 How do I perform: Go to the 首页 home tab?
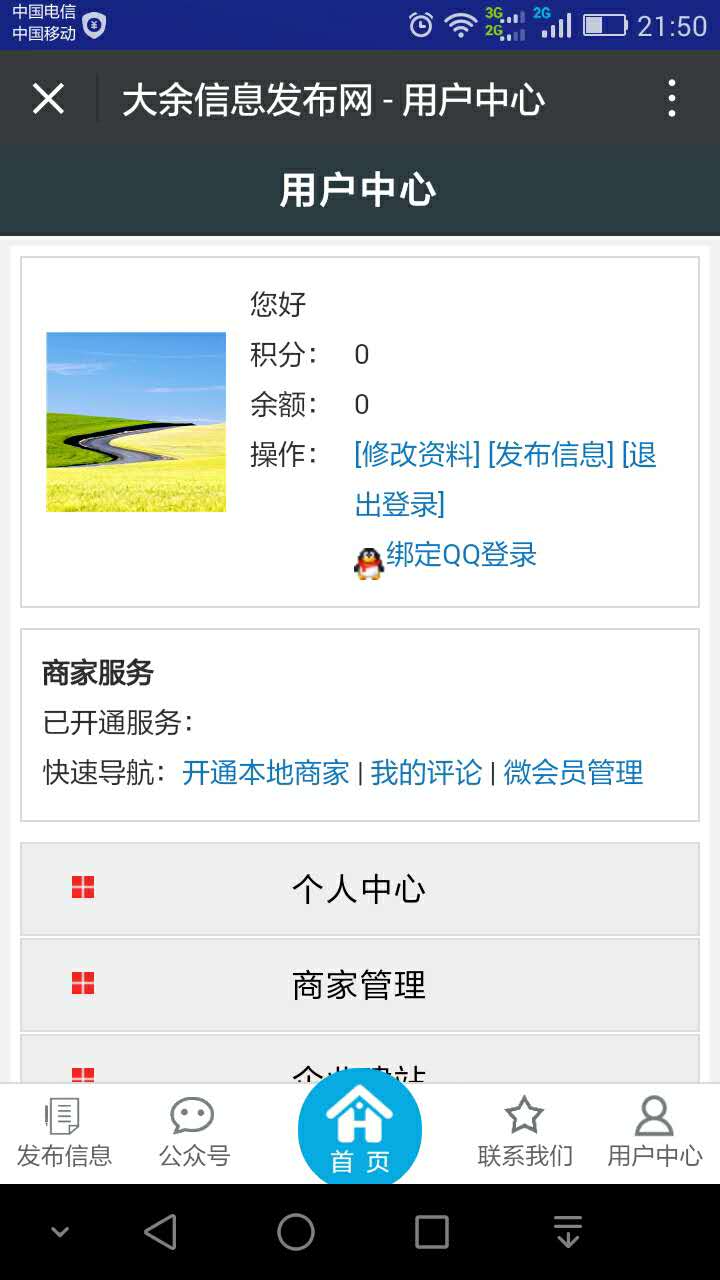pos(360,1132)
